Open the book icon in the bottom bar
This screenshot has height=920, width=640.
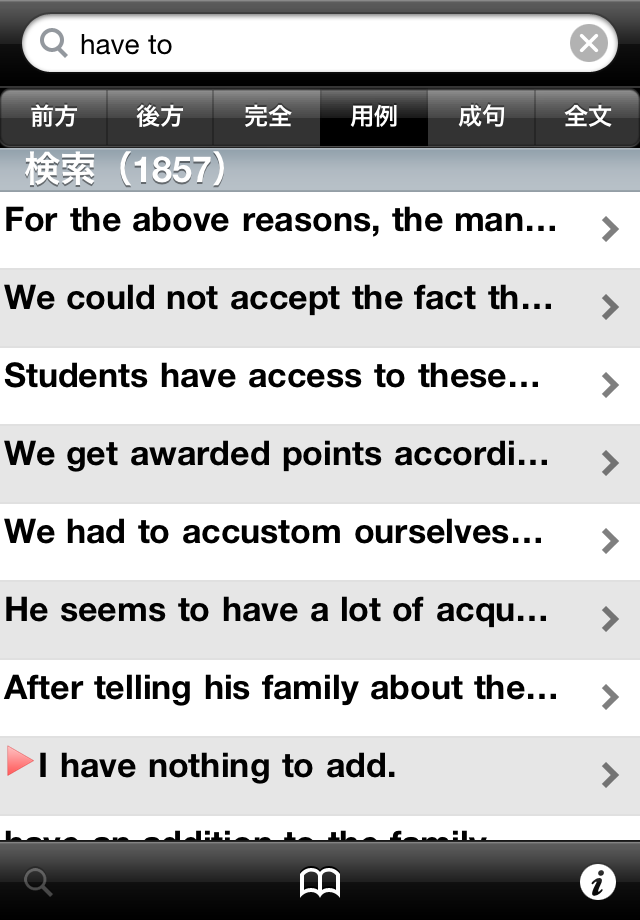320,882
